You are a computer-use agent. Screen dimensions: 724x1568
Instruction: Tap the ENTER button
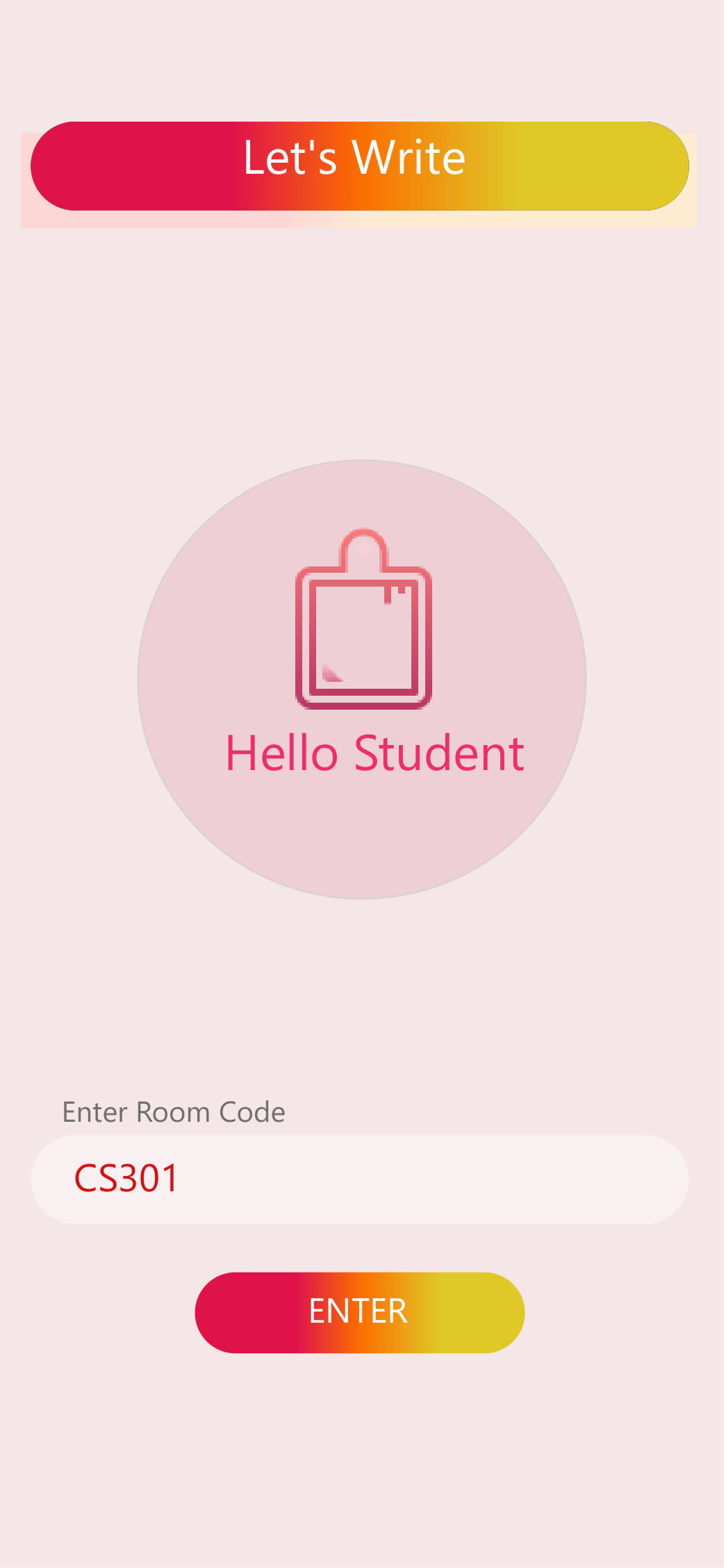tap(359, 1312)
